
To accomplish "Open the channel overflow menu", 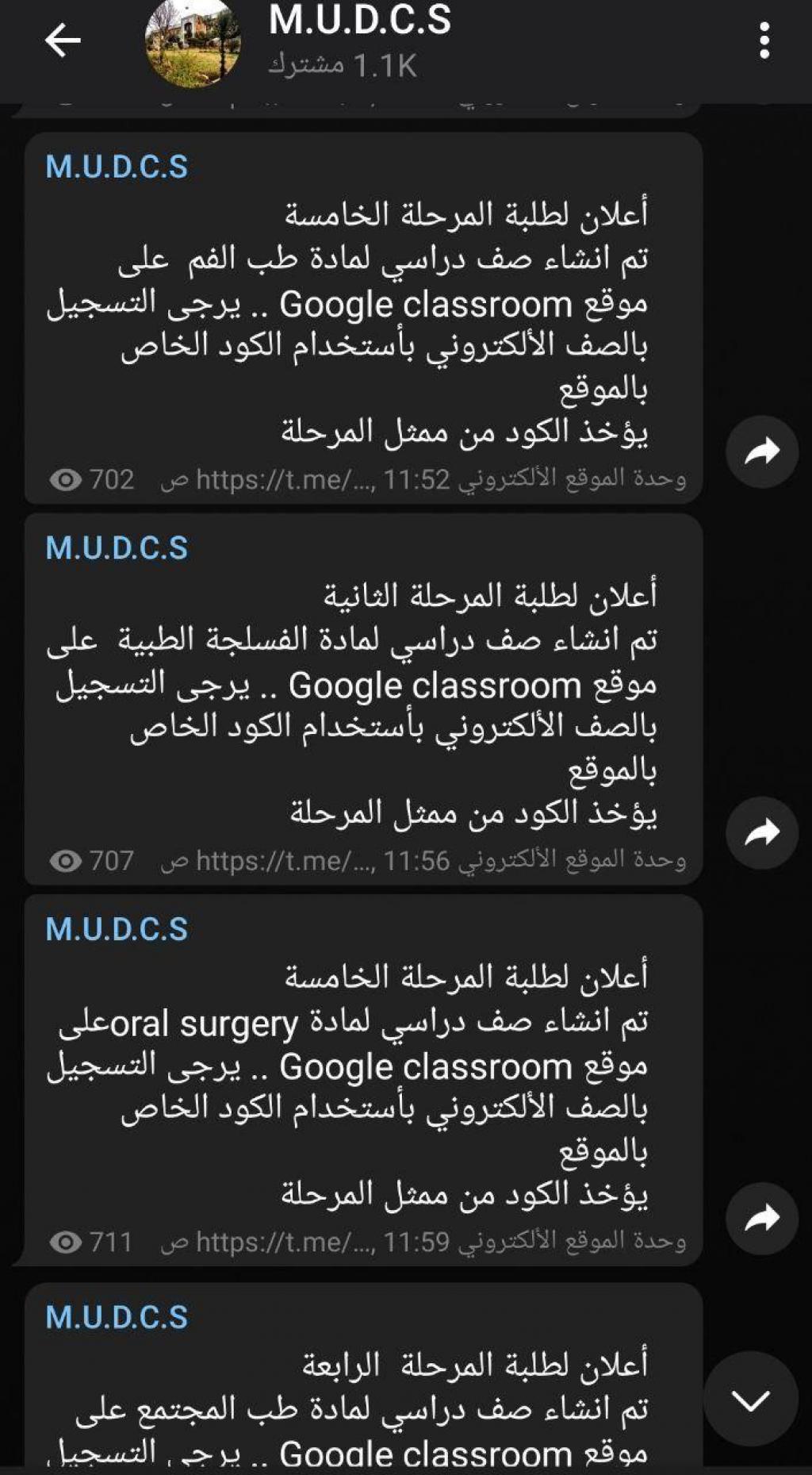I will point(764,40).
